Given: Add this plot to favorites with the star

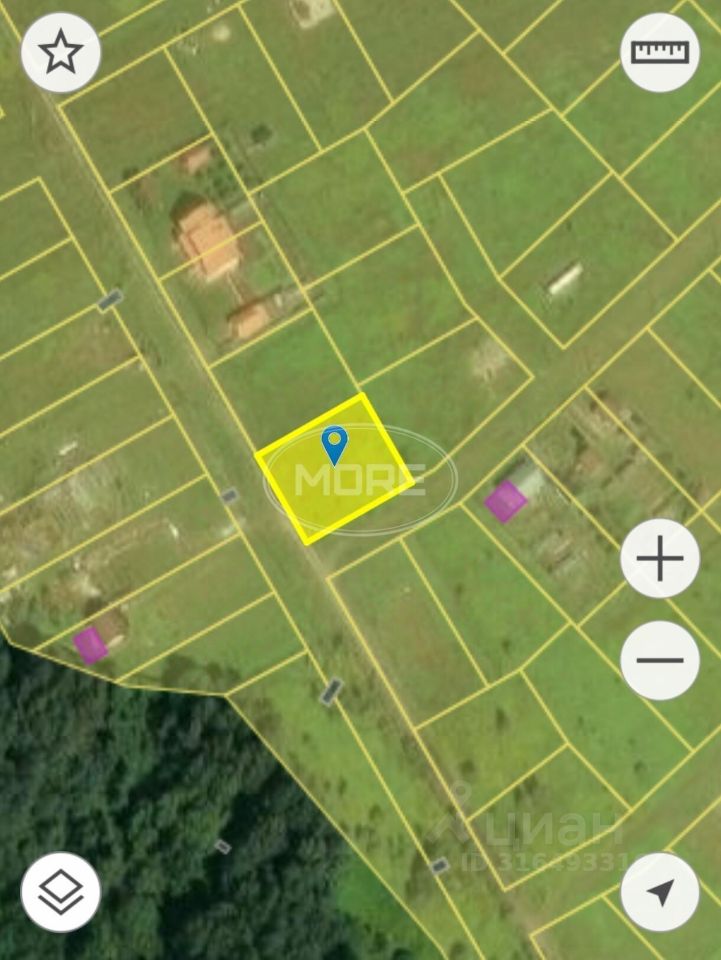Looking at the screenshot, I should click(61, 53).
